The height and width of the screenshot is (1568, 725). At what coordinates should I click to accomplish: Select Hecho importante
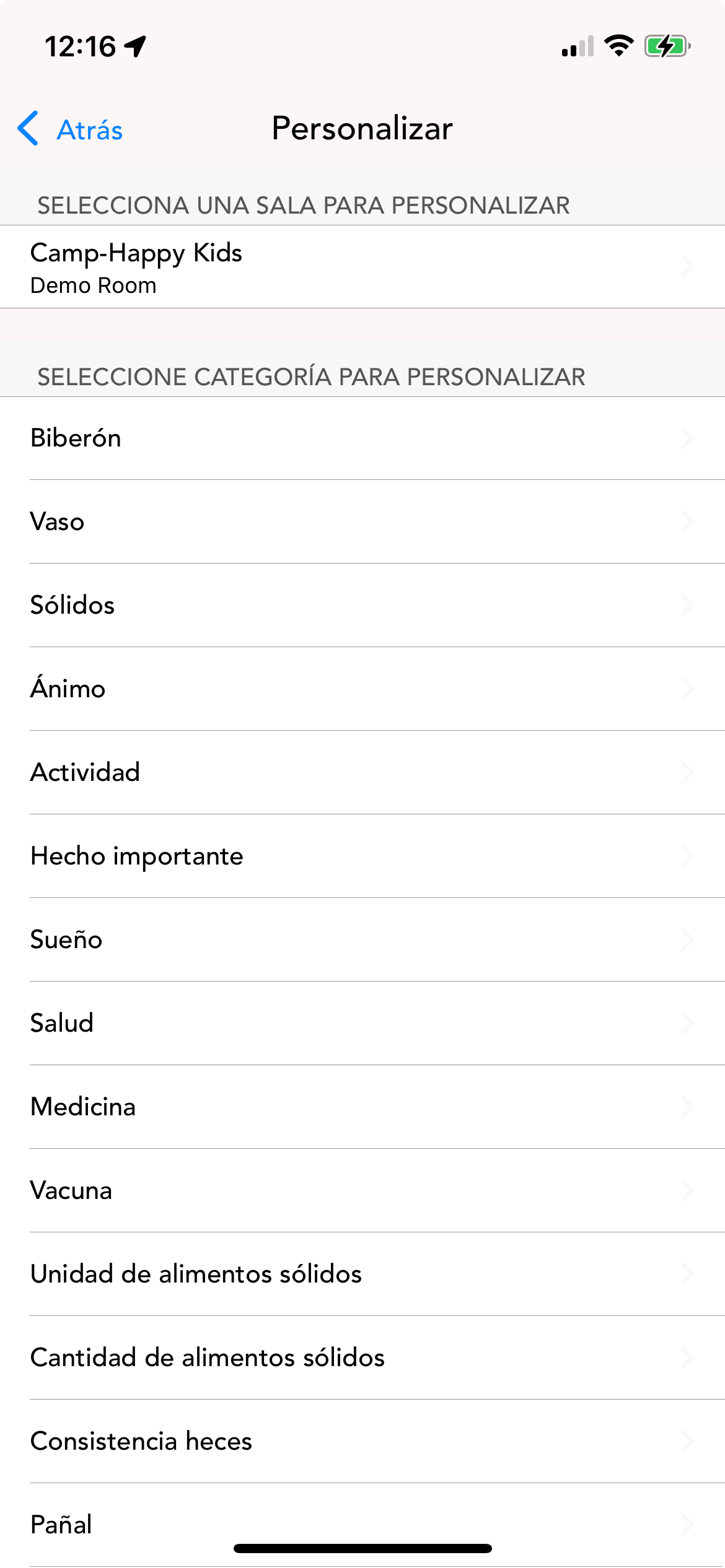point(362,856)
